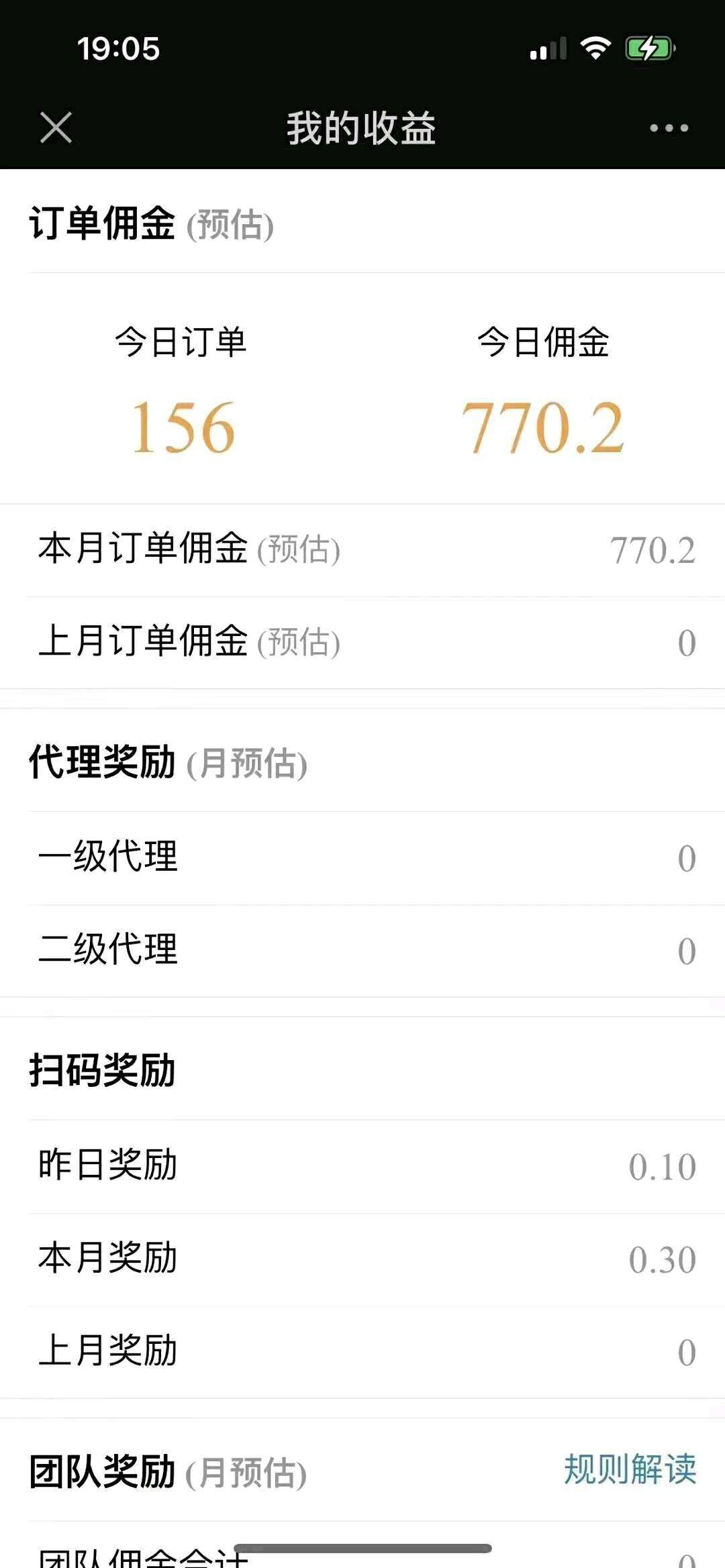The width and height of the screenshot is (725, 1568).
Task: Close the 我的收益 page
Action: 56,127
